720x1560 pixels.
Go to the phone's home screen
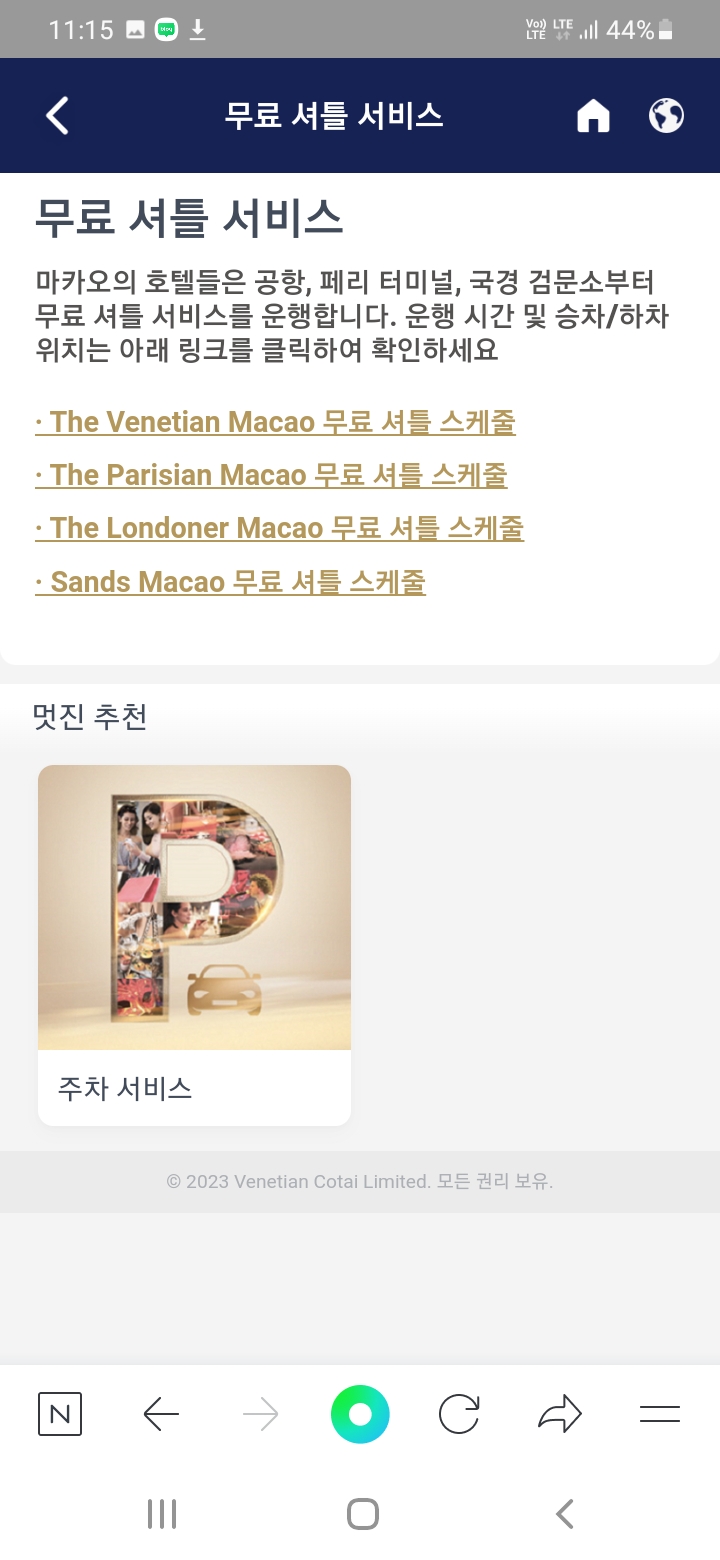[362, 1514]
